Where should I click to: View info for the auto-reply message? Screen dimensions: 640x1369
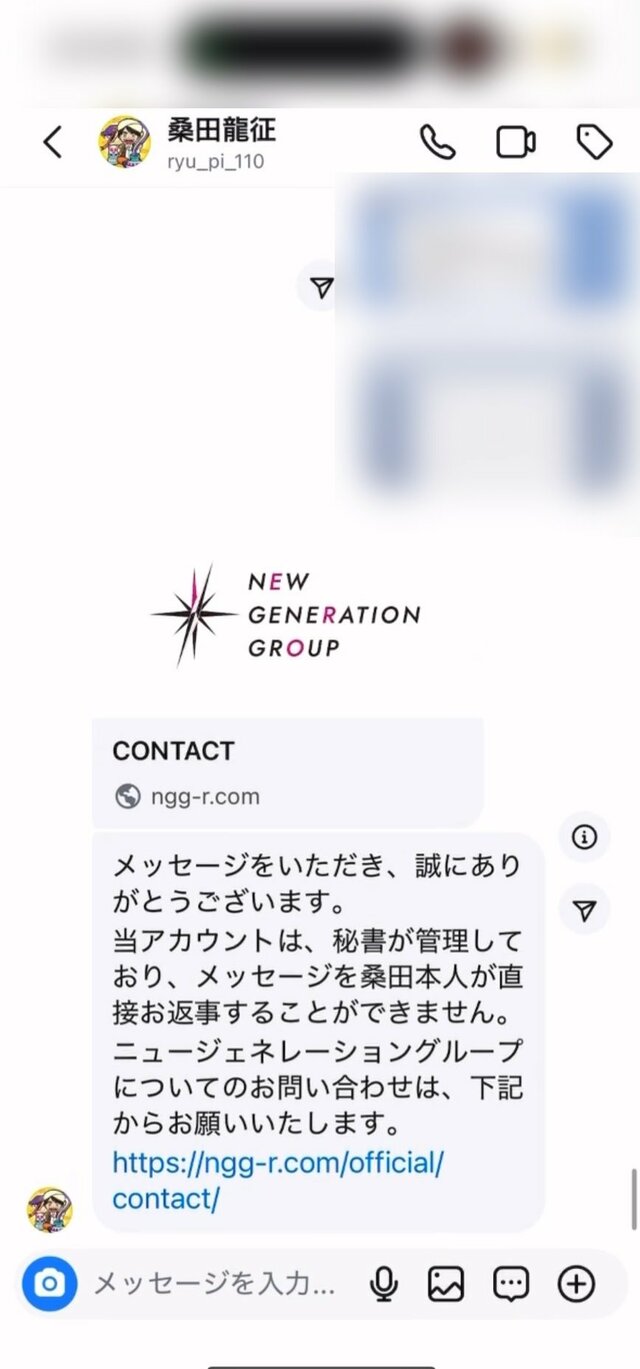coord(585,838)
